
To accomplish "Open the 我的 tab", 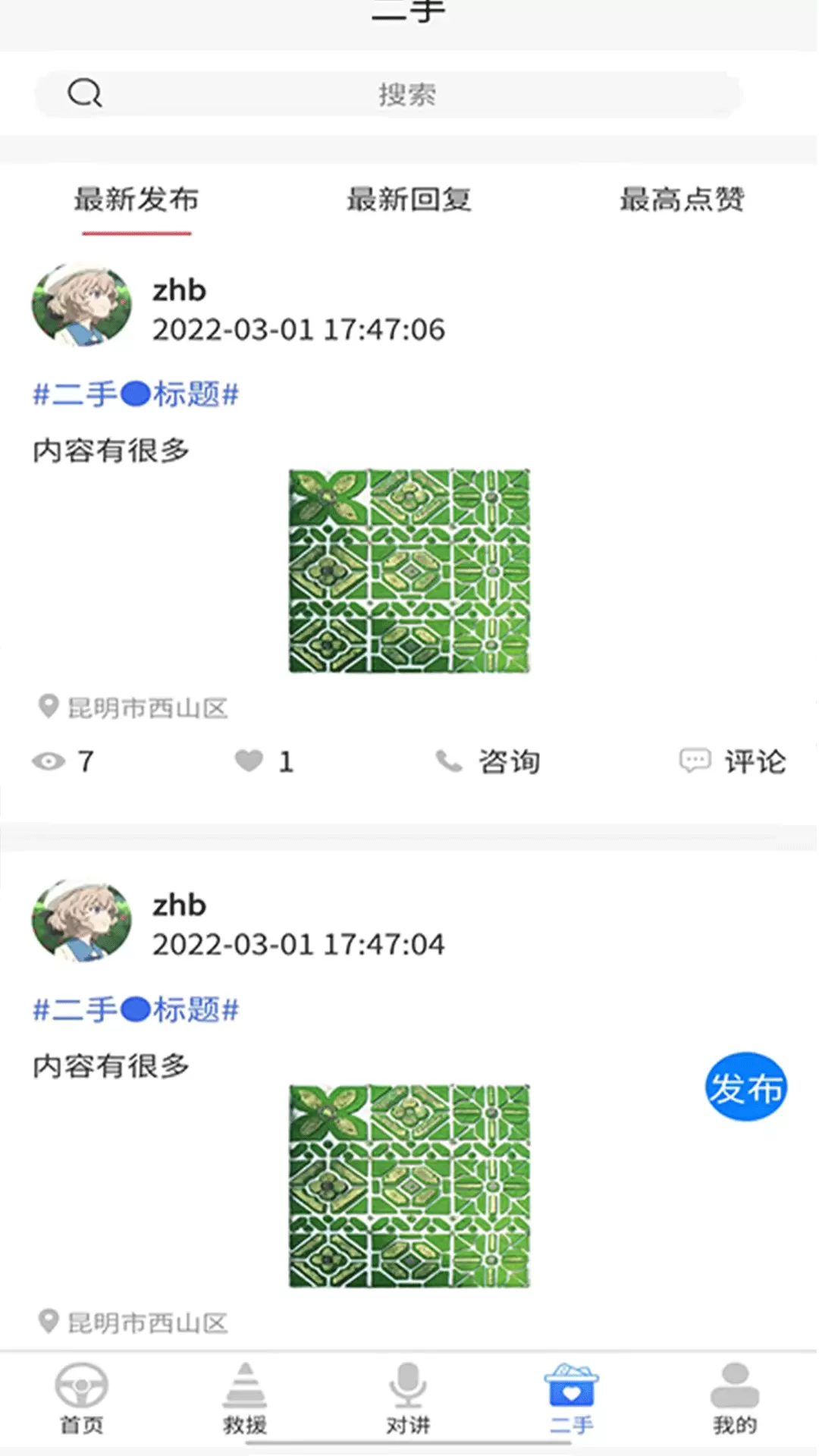I will [735, 1400].
